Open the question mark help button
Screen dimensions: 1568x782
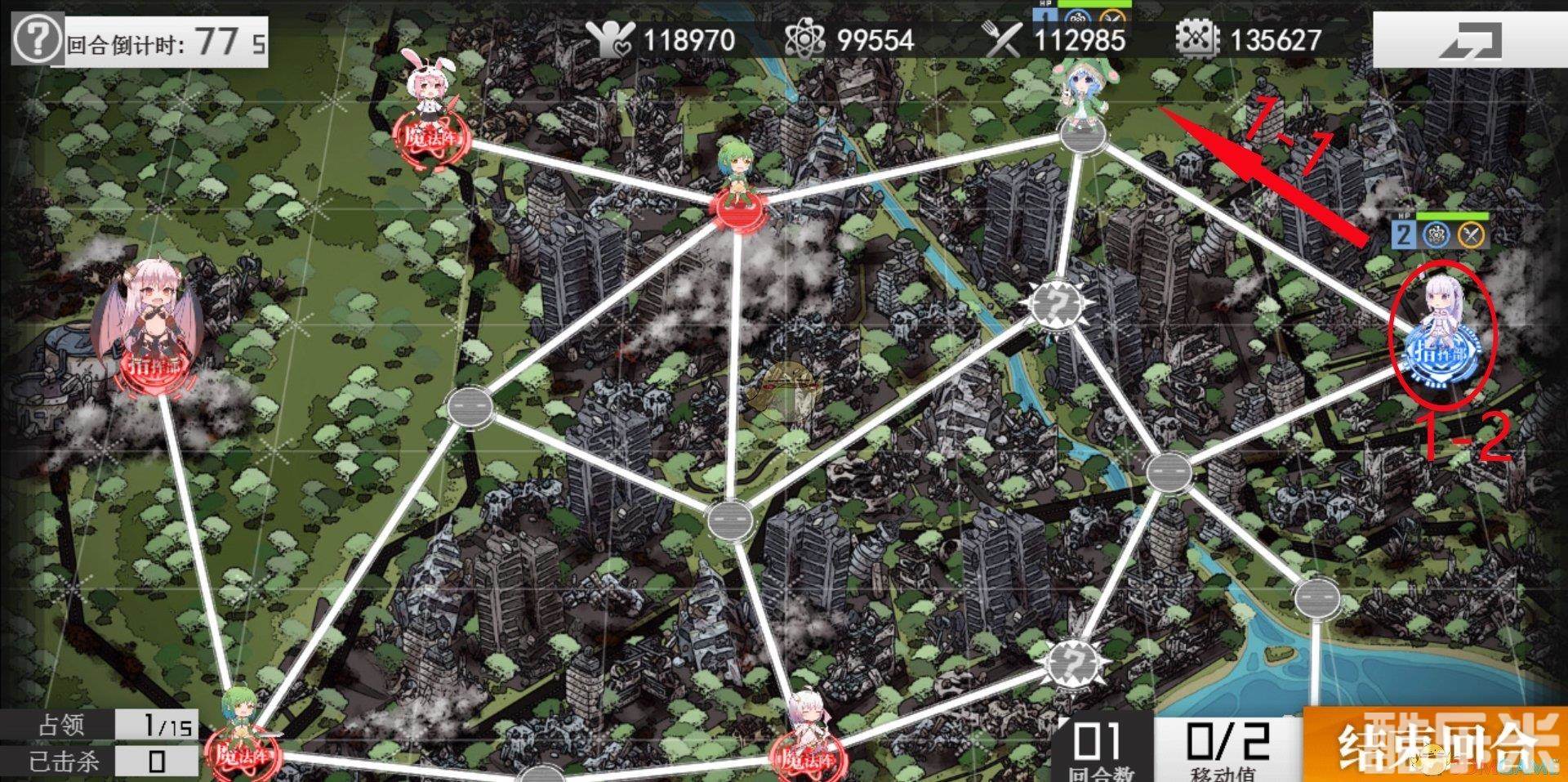(36, 38)
